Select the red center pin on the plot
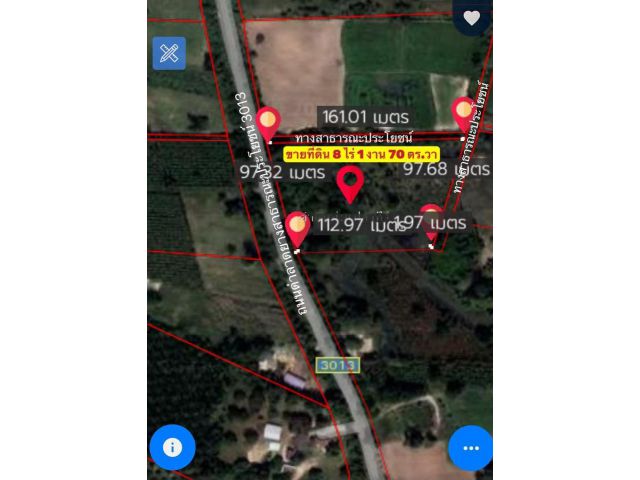640x480 pixels. click(349, 183)
